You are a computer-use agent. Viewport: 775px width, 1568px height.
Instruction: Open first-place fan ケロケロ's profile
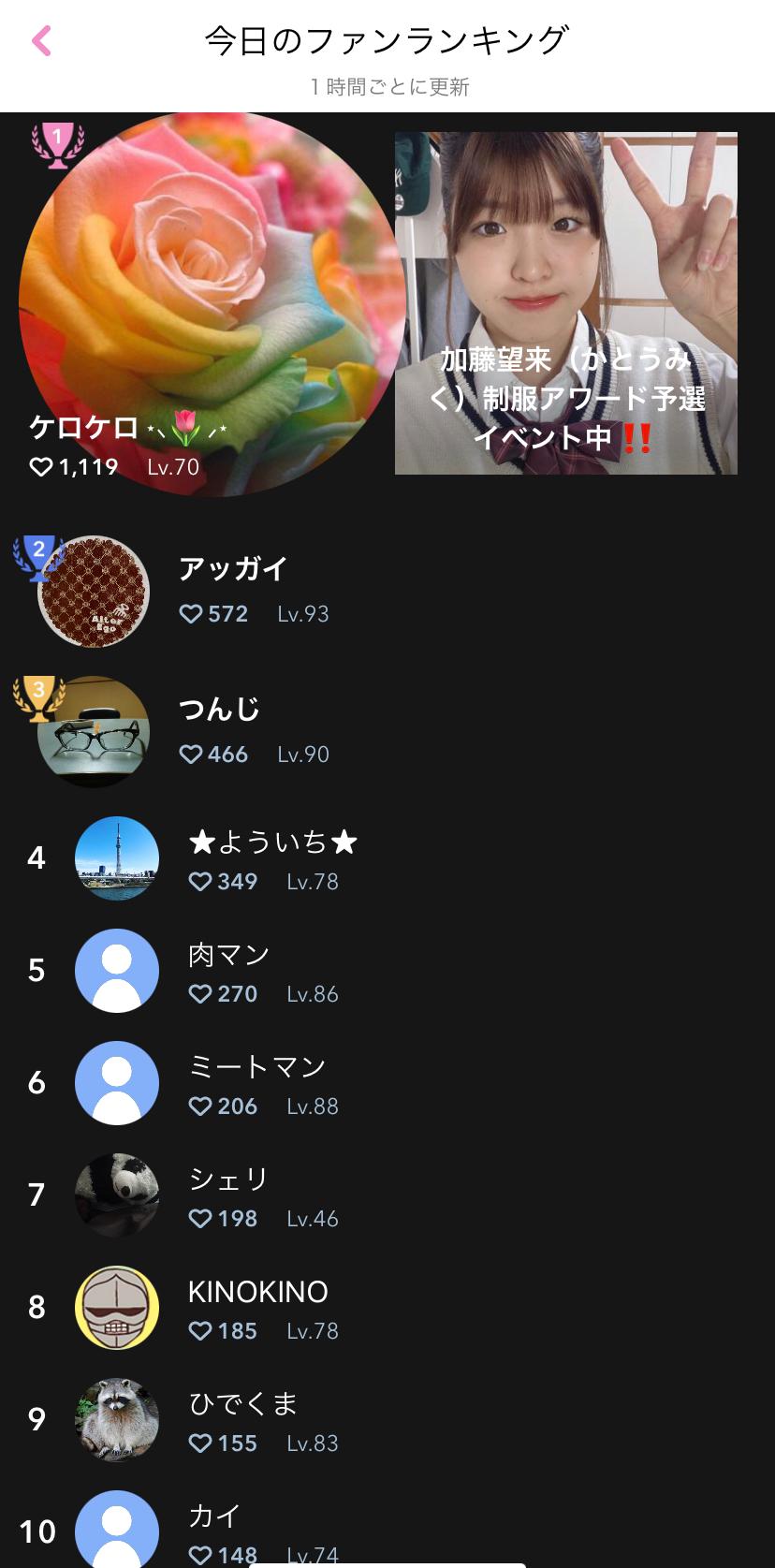(212, 305)
